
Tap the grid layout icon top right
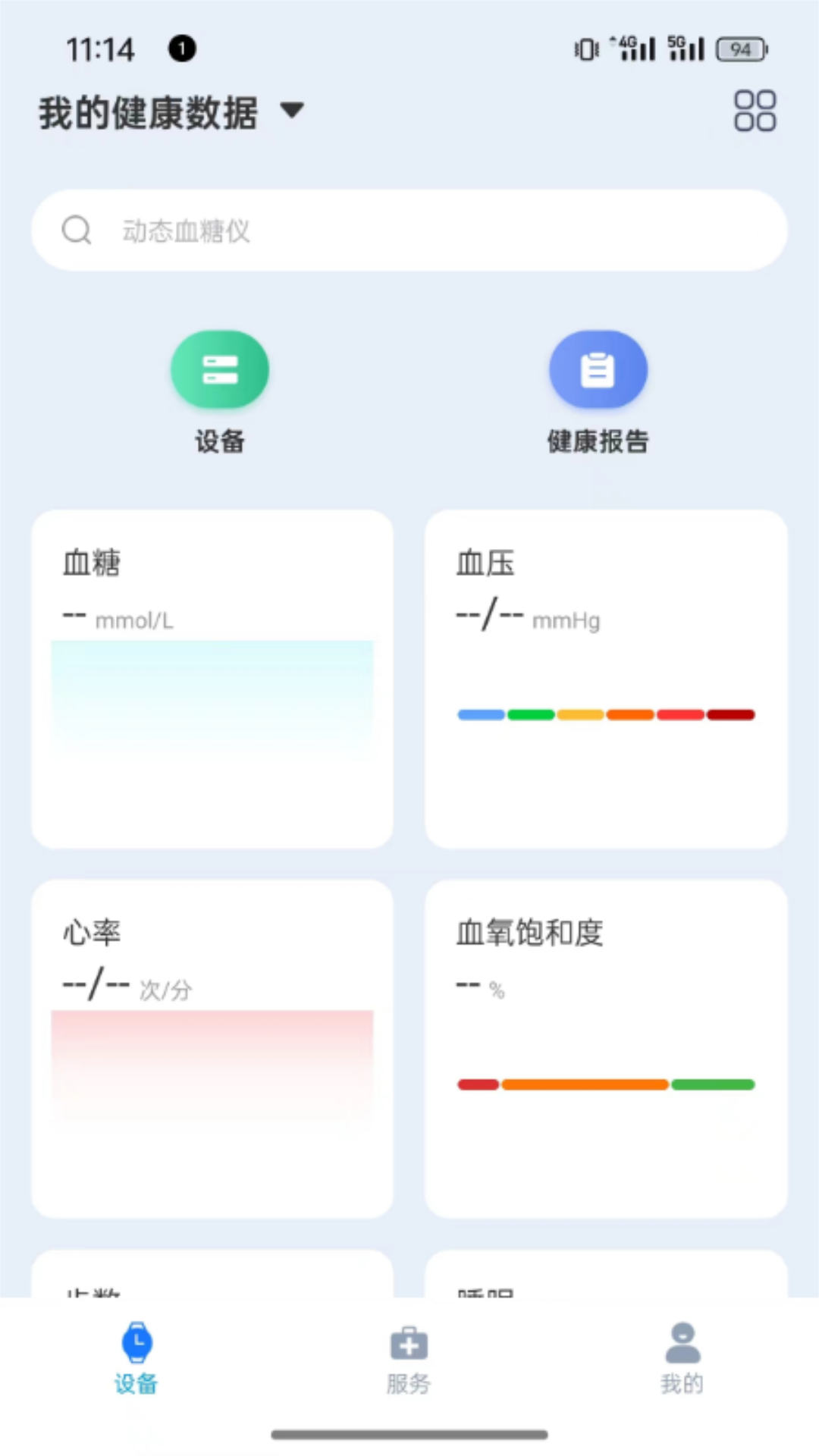[x=755, y=110]
